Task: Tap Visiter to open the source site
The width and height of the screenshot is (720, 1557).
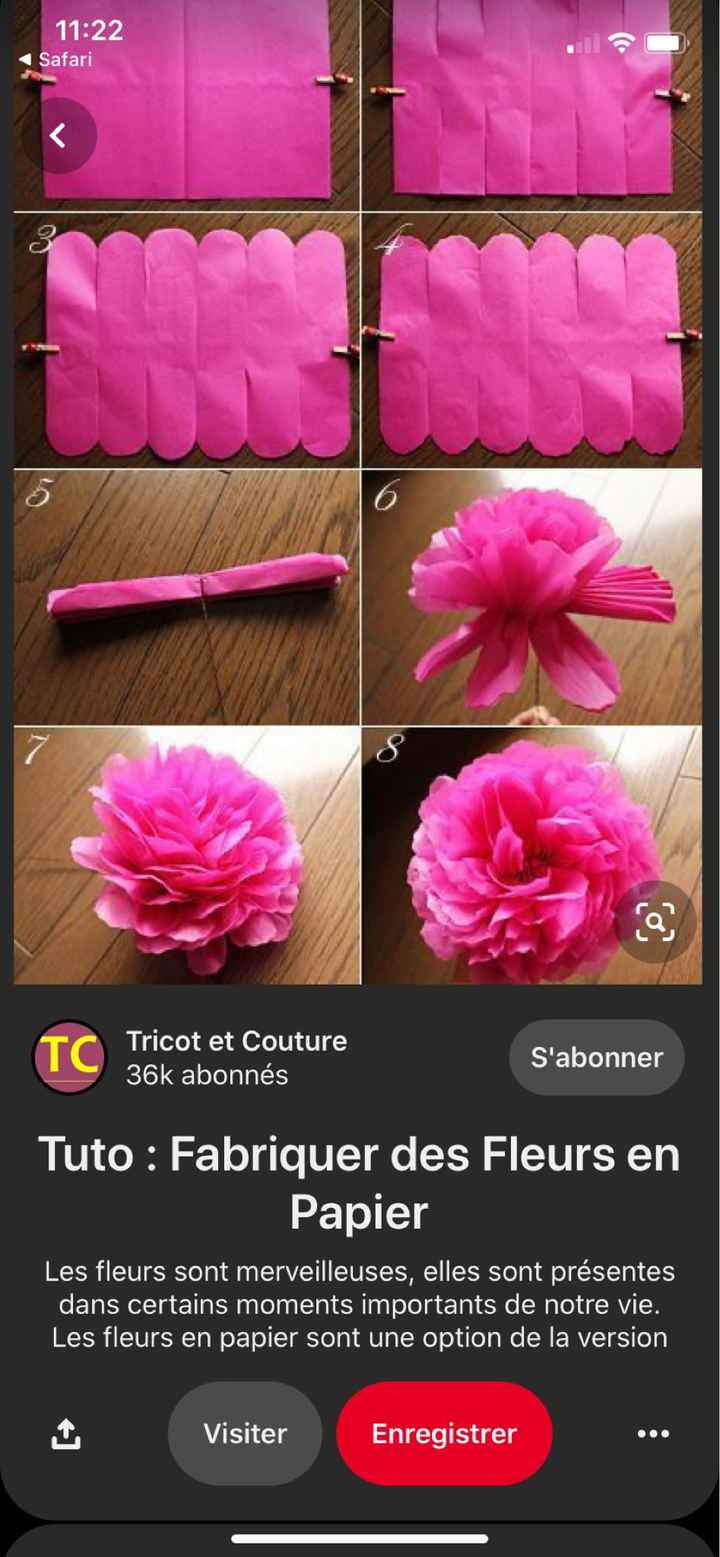Action: coord(245,1434)
